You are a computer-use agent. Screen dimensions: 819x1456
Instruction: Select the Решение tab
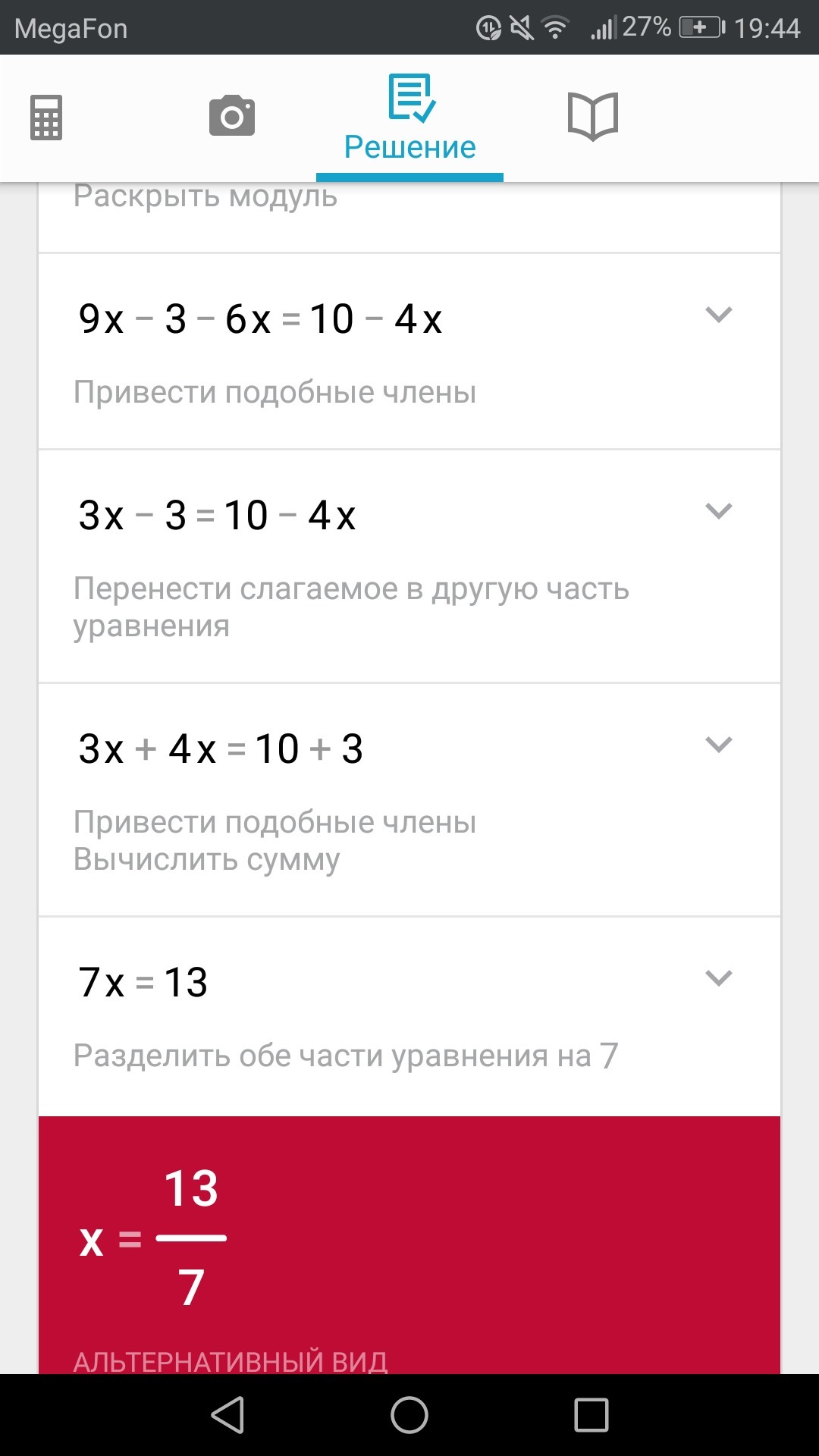pos(409,118)
